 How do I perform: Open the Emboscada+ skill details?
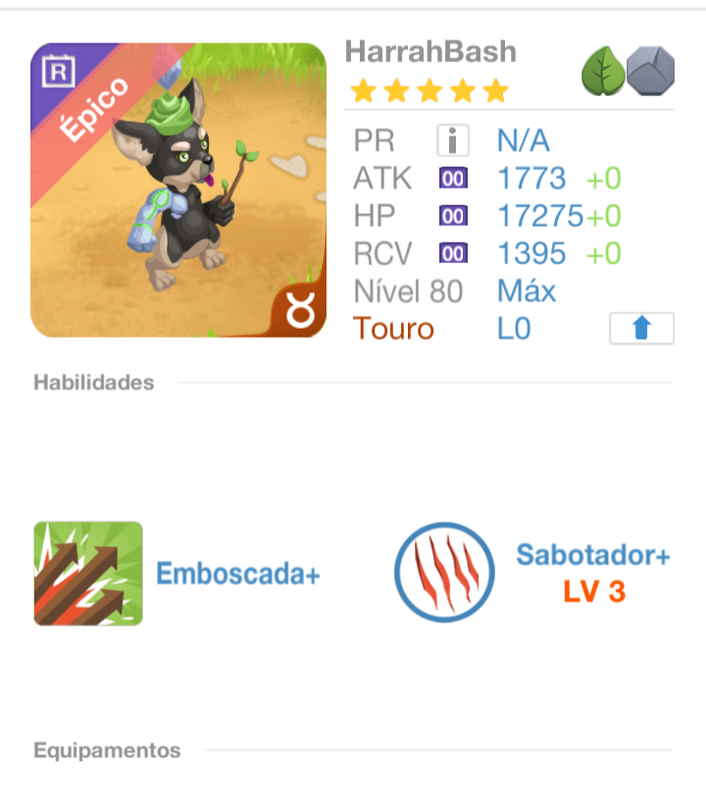click(x=88, y=573)
